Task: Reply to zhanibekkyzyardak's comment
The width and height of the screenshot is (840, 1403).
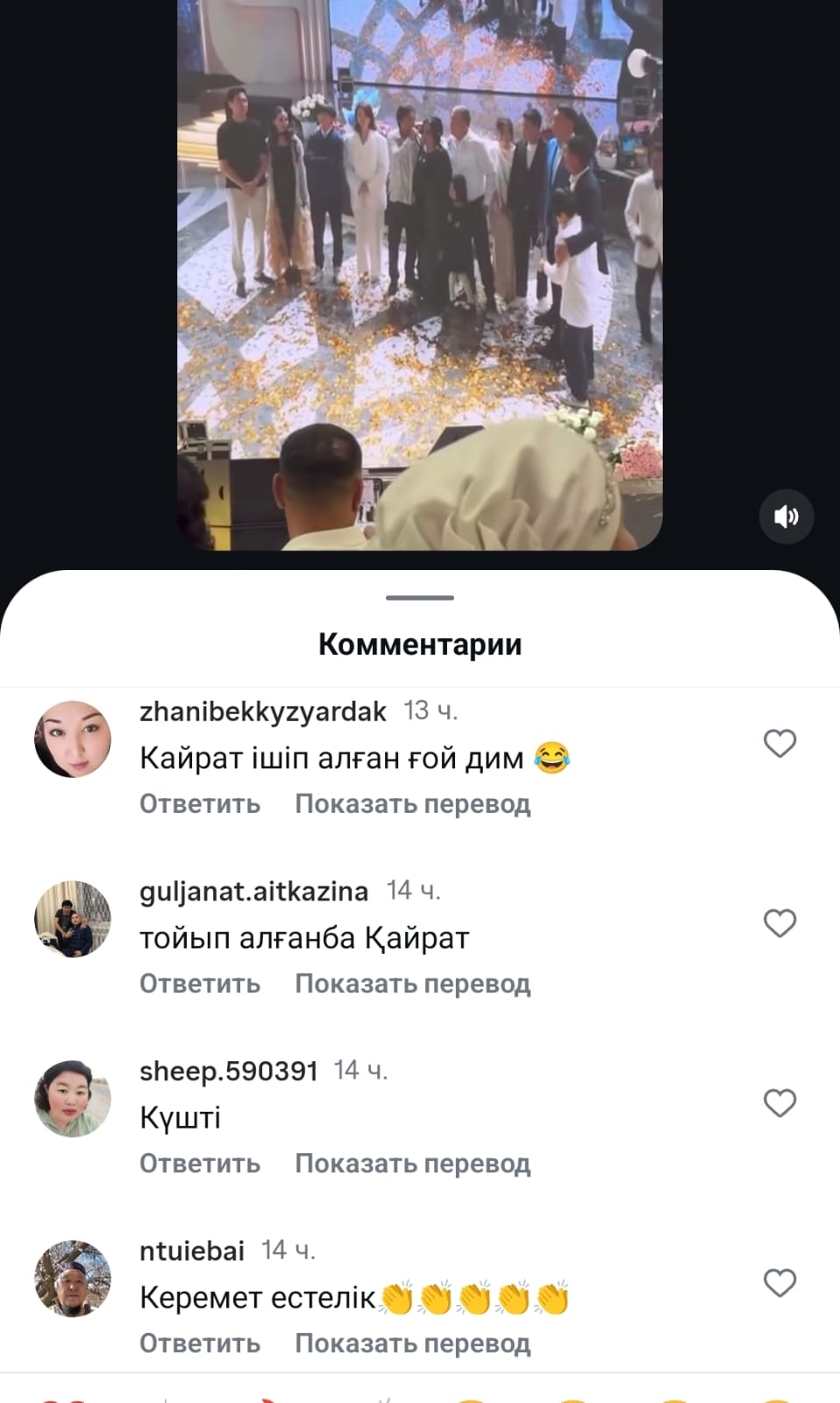Action: (x=200, y=804)
